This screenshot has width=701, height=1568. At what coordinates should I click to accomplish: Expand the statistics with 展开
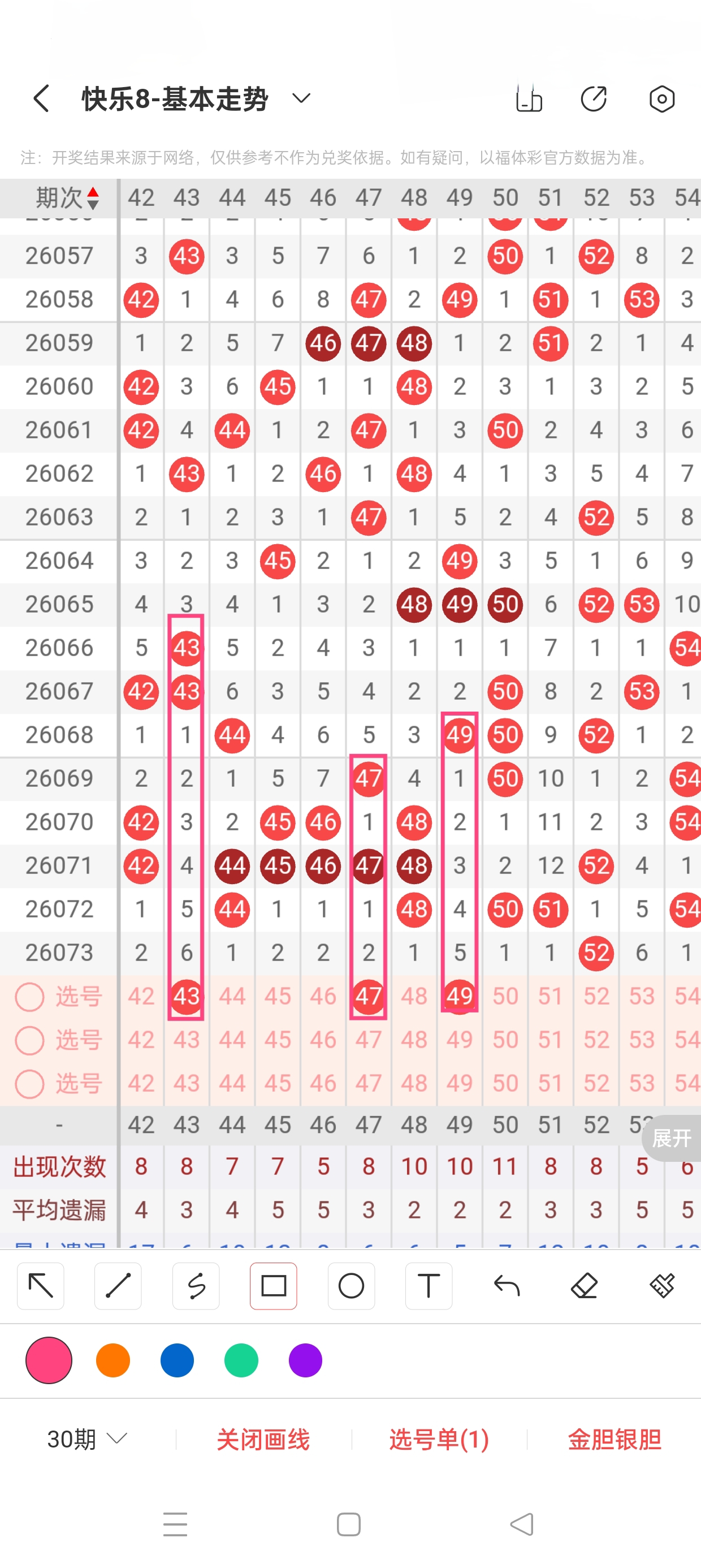pos(672,1138)
